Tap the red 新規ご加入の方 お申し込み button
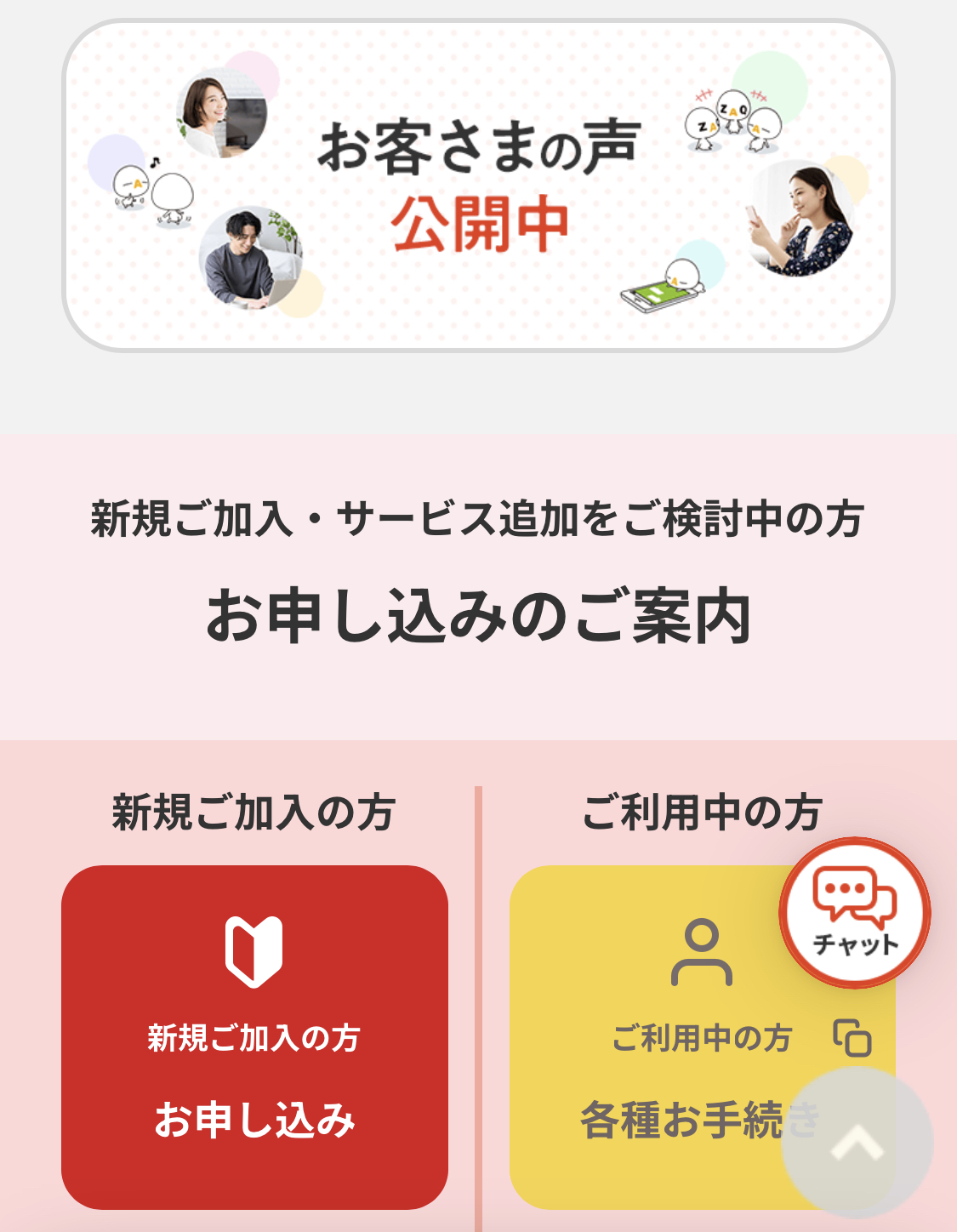Viewport: 957px width, 1232px height. (x=254, y=1037)
